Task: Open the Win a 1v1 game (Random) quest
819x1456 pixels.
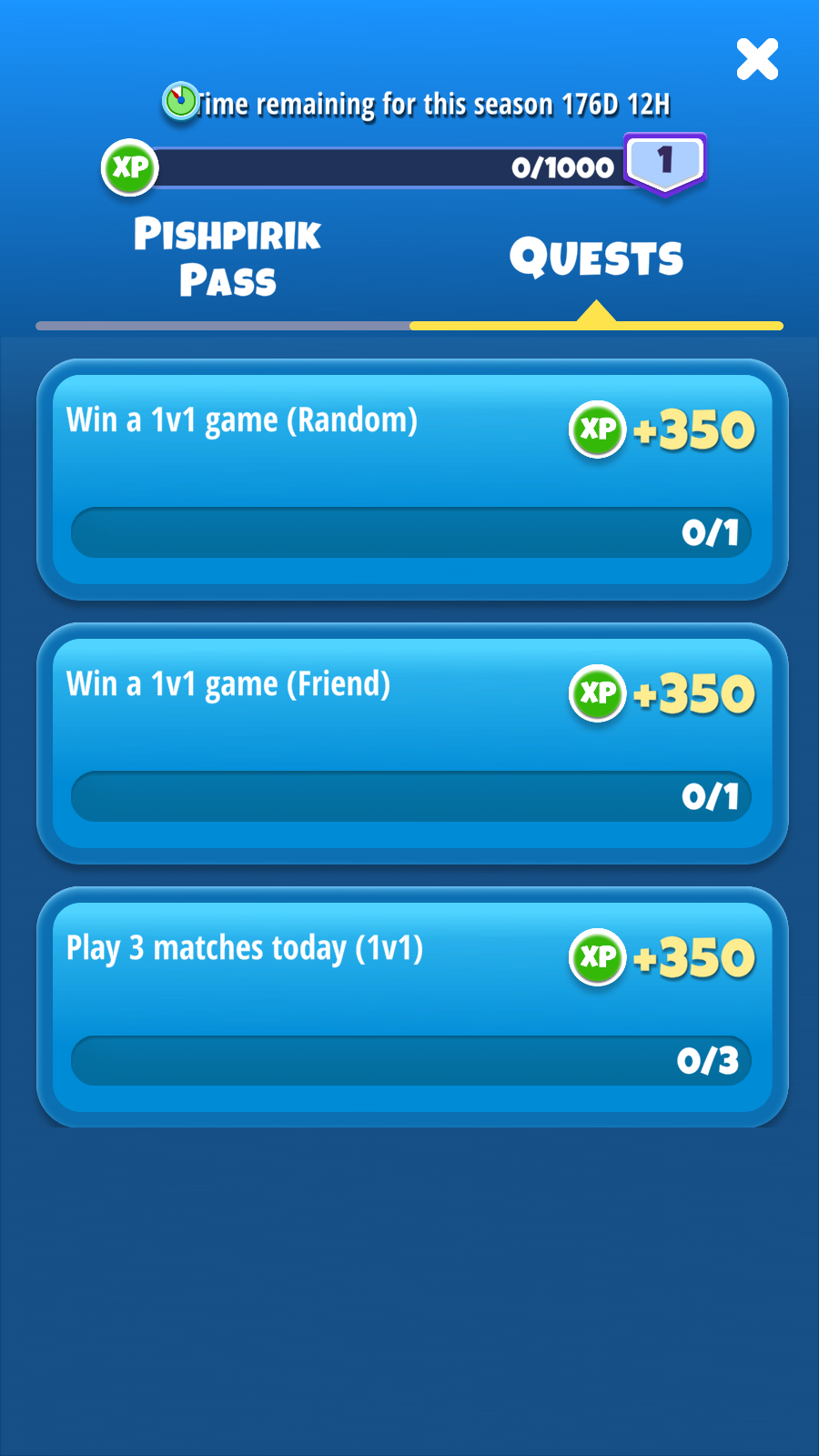Action: coord(412,480)
